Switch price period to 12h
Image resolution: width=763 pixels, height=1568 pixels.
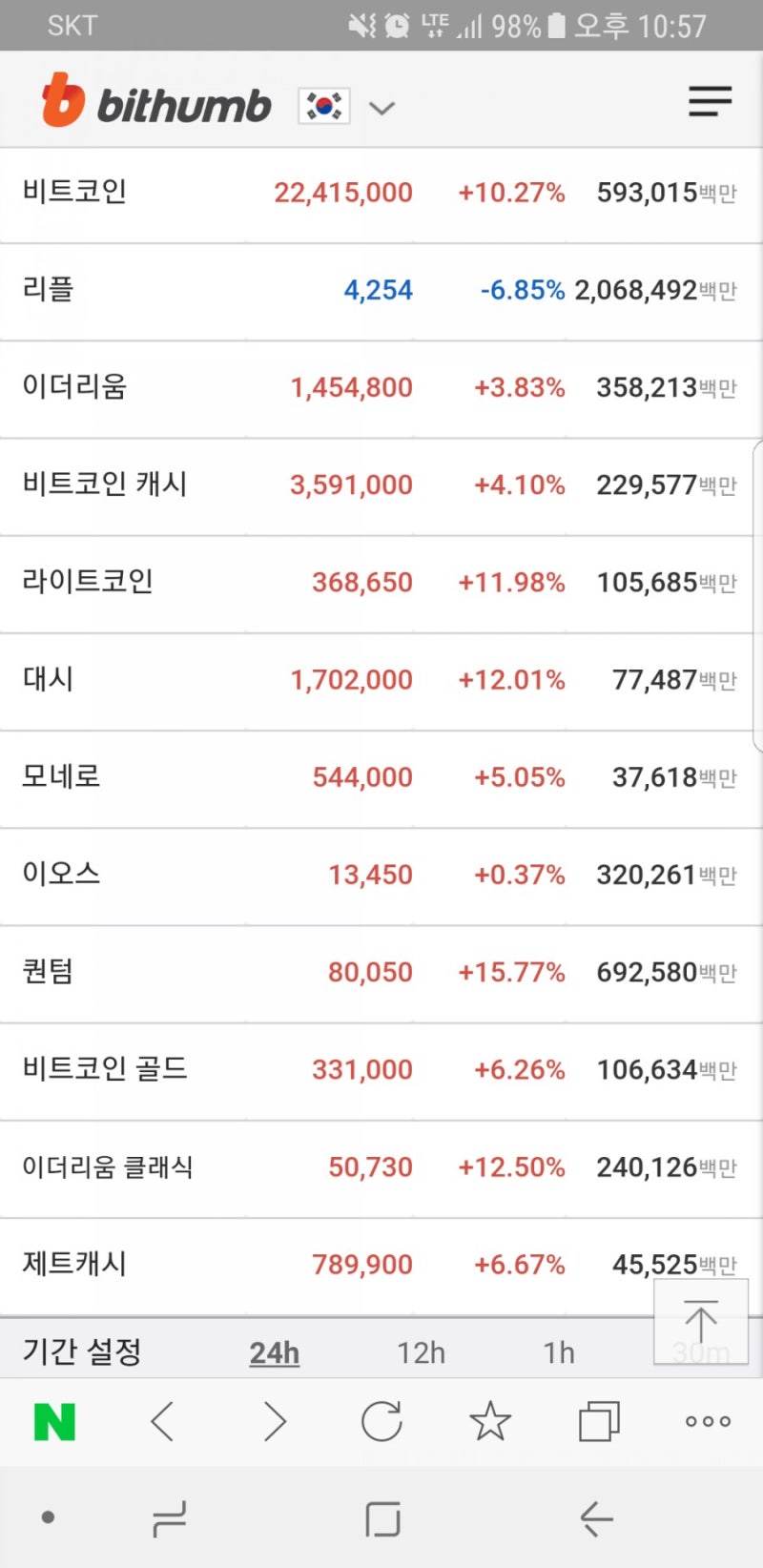[421, 1351]
